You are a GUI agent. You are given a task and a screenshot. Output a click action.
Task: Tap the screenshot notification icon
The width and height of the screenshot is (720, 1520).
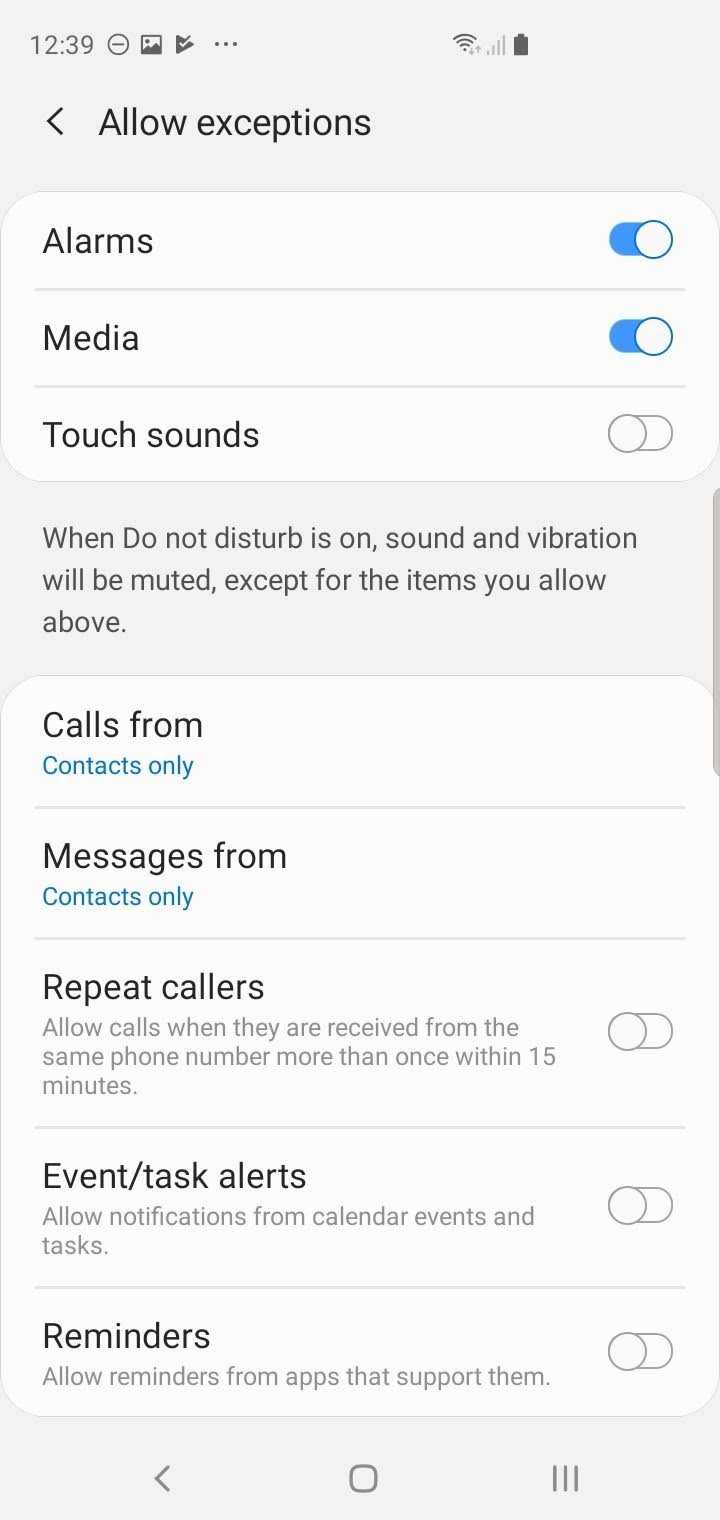click(x=152, y=44)
